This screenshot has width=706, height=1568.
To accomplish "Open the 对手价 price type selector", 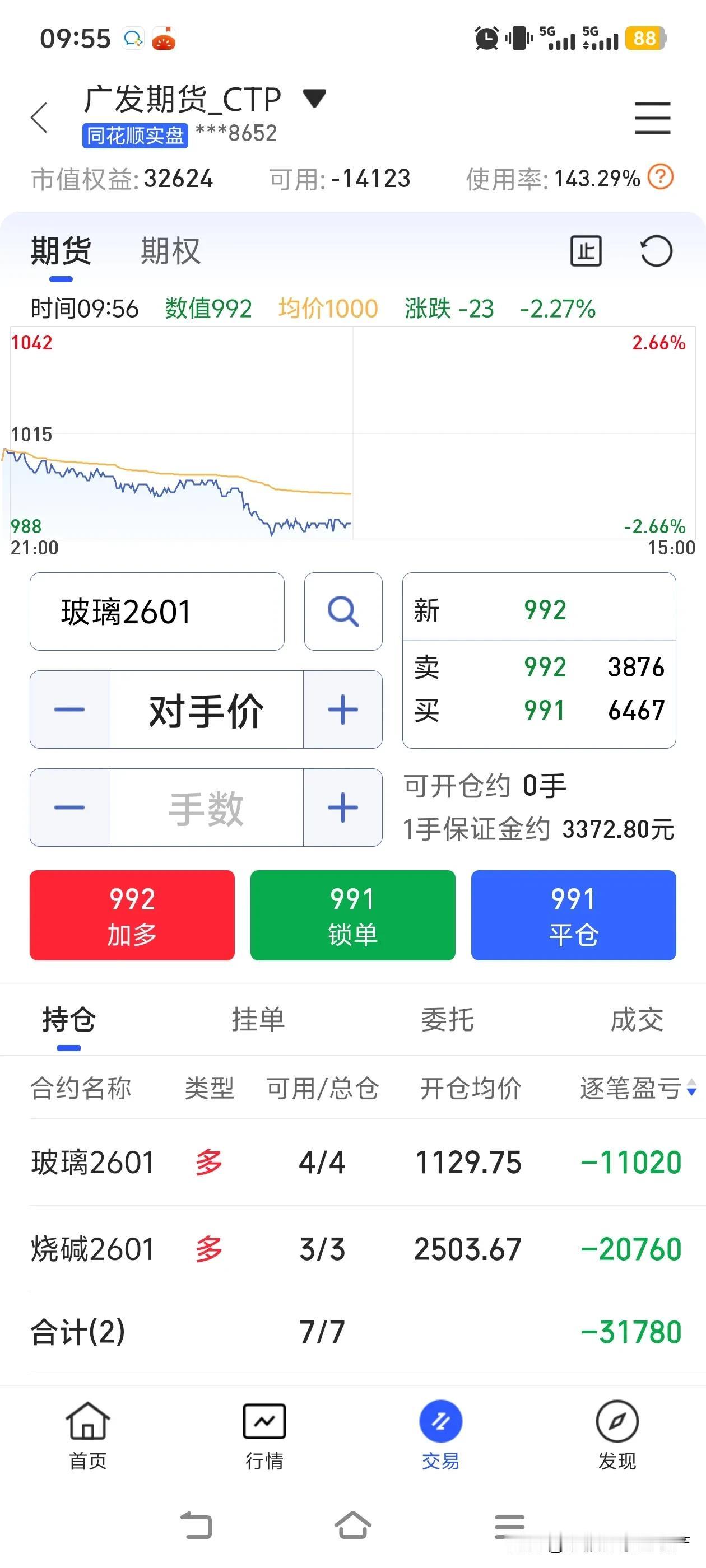I will (x=205, y=708).
